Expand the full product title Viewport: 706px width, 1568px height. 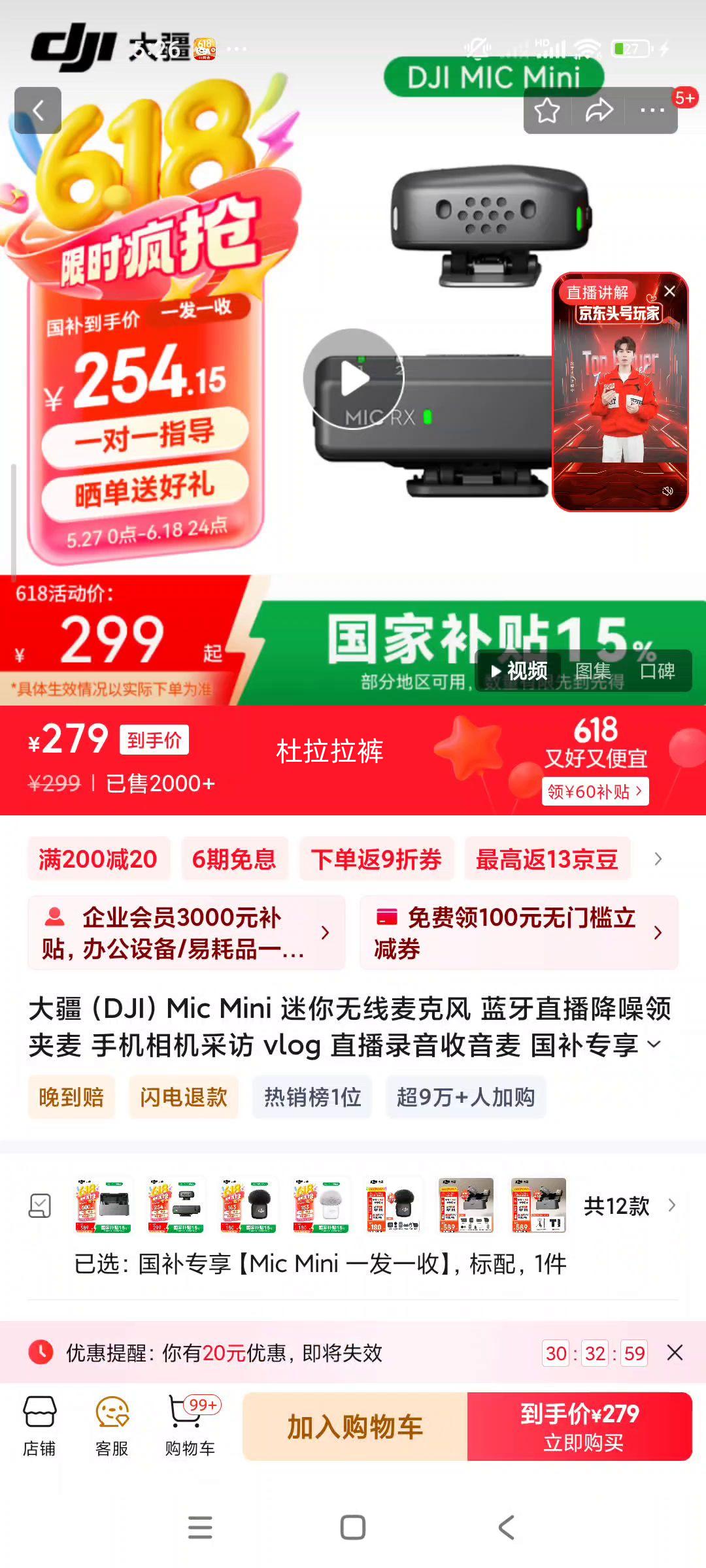click(x=654, y=1044)
